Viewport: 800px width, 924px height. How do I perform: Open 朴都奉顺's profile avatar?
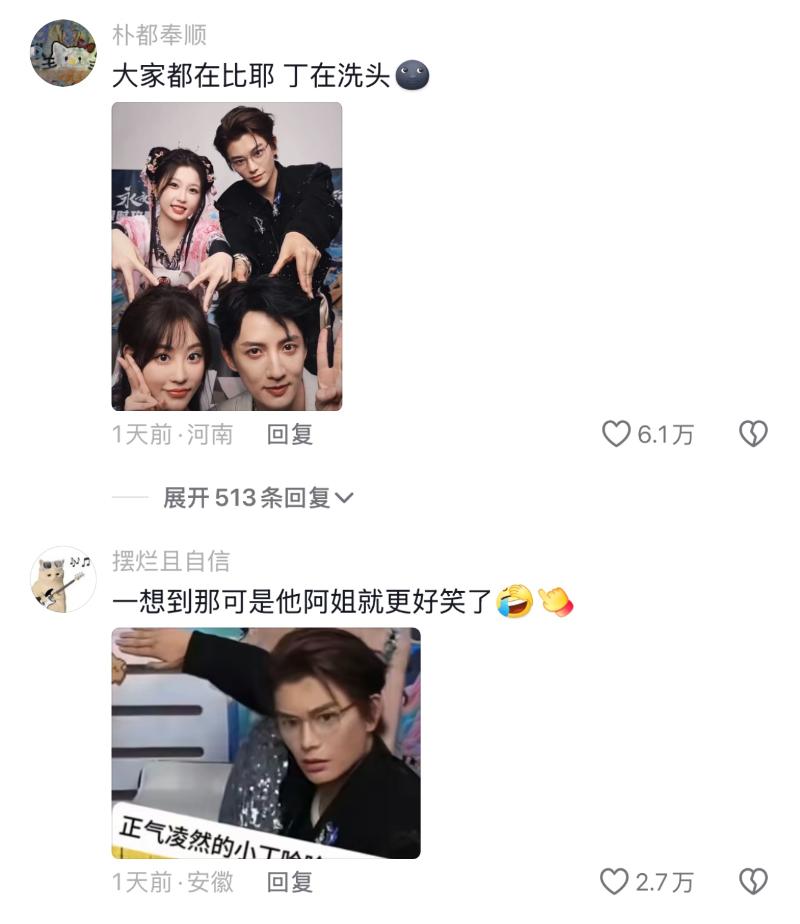pos(63,53)
